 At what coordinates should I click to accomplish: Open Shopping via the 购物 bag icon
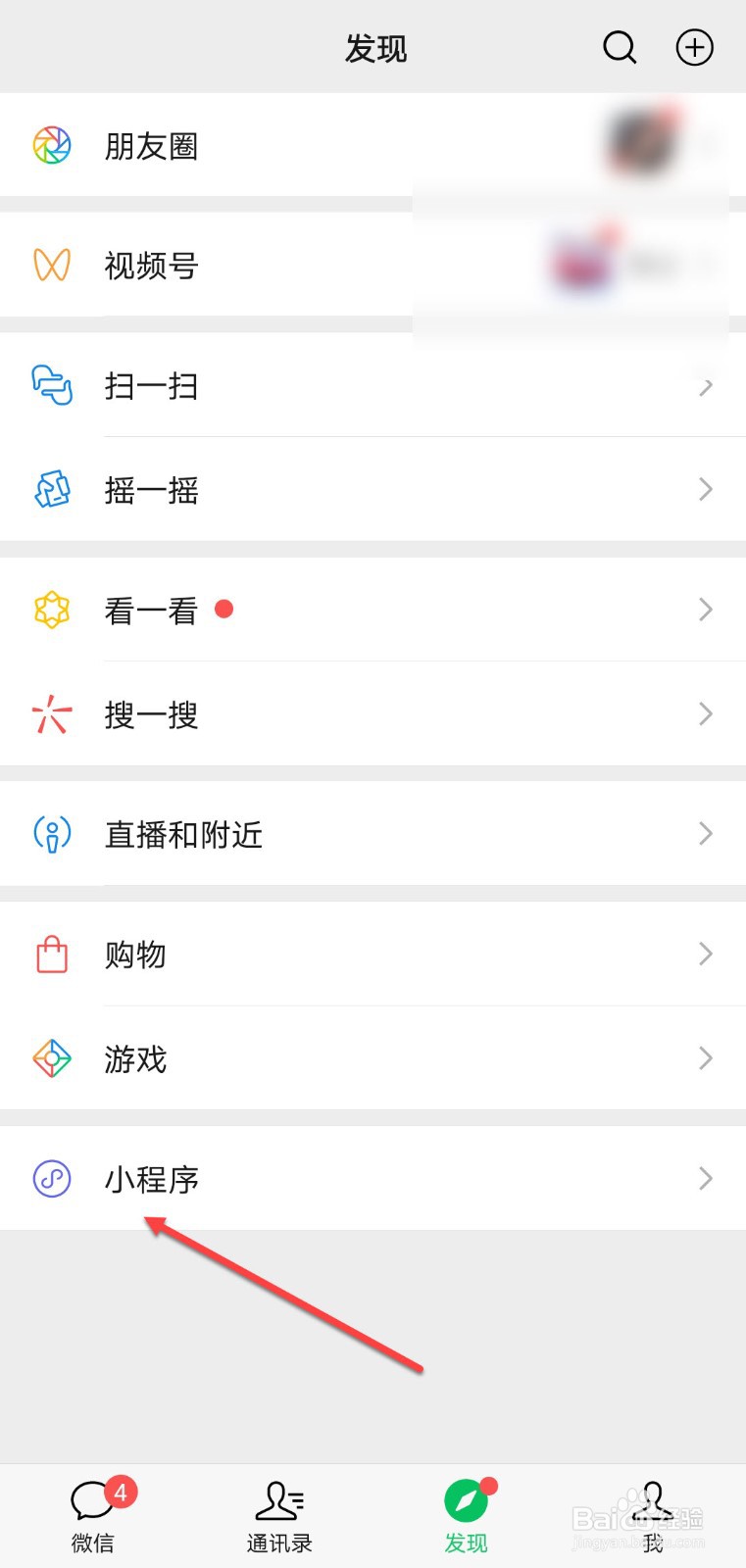click(51, 954)
